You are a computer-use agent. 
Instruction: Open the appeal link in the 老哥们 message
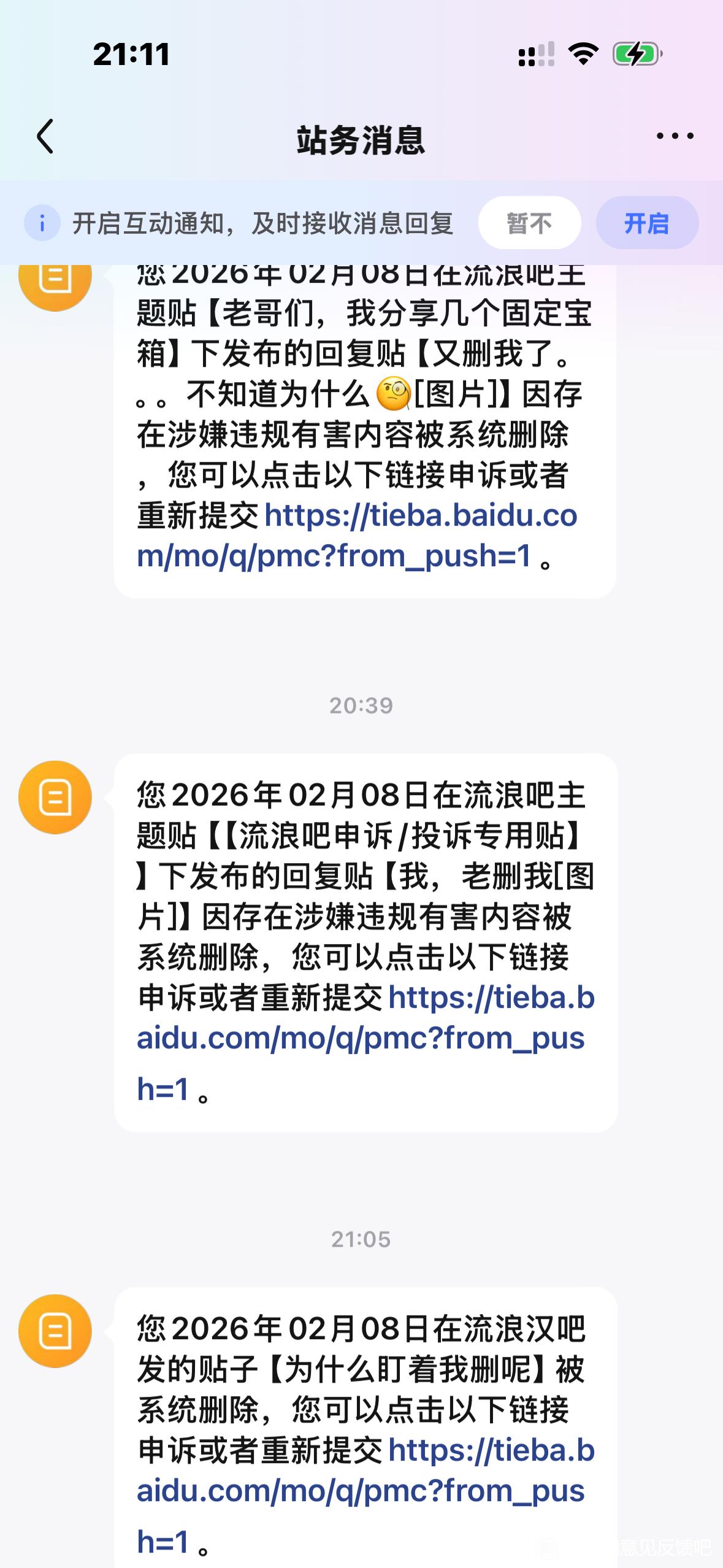(x=356, y=536)
